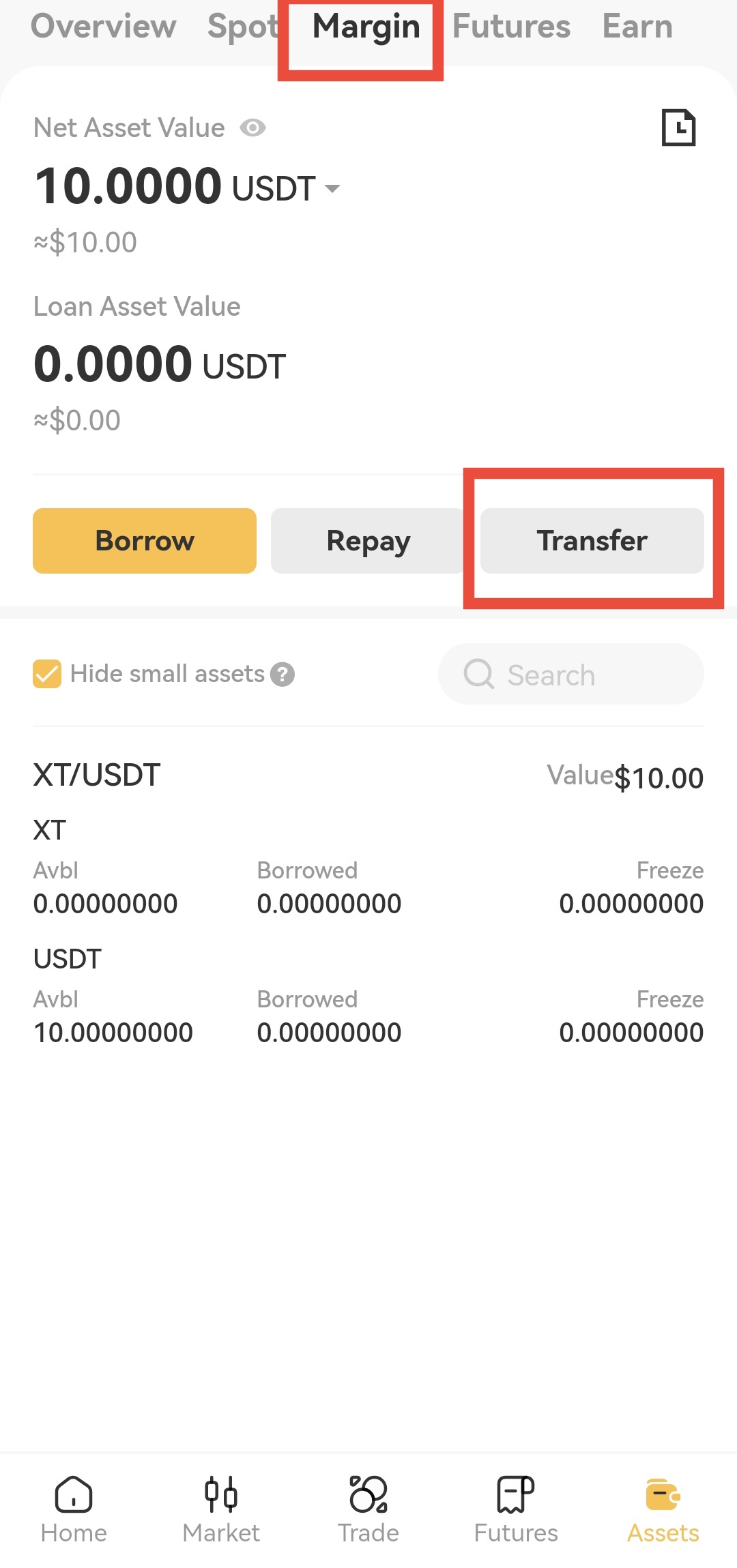Open the margin history record icon
Image resolution: width=737 pixels, height=1568 pixels.
pyautogui.click(x=678, y=128)
